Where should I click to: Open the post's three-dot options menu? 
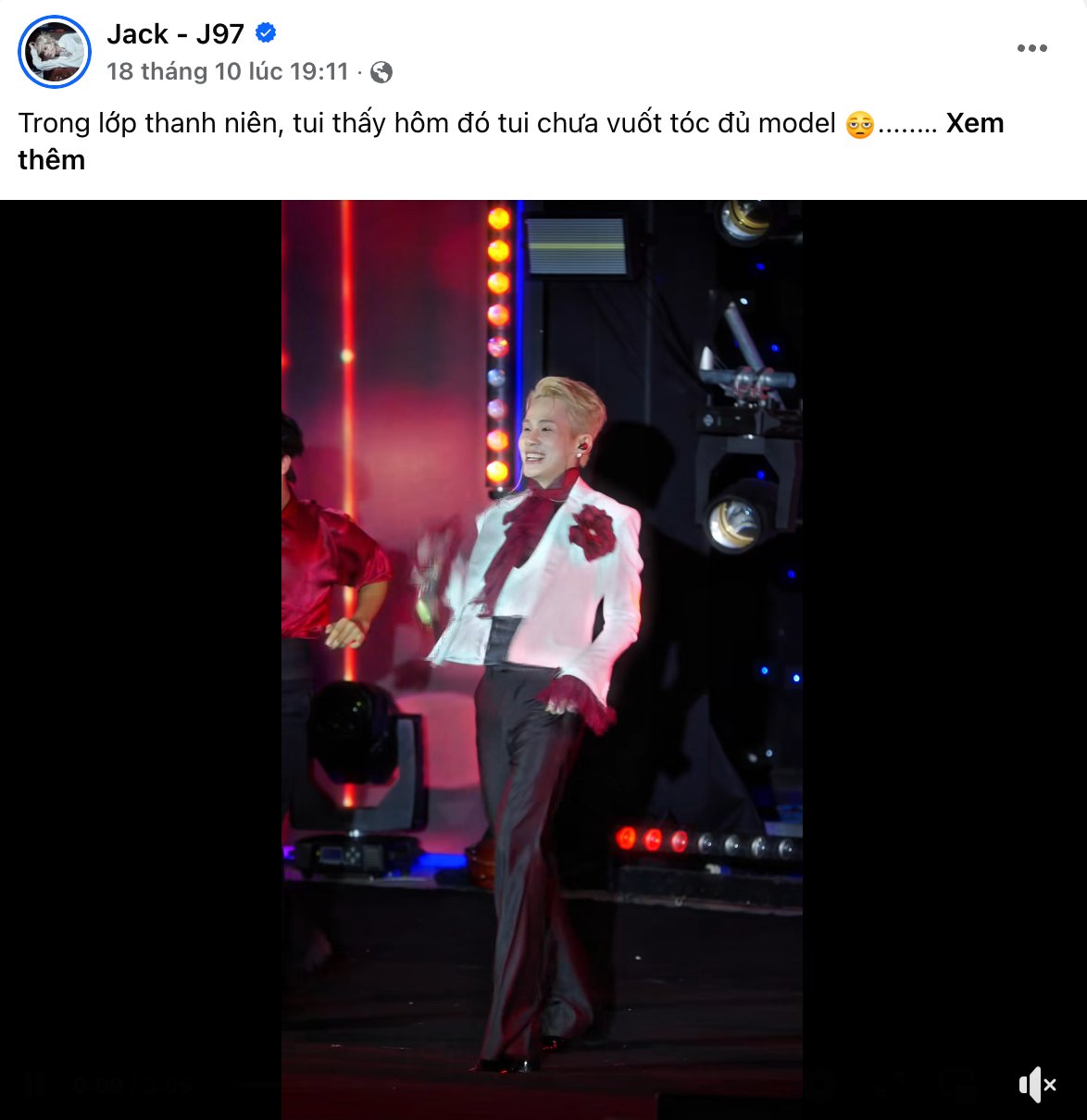[x=1031, y=48]
